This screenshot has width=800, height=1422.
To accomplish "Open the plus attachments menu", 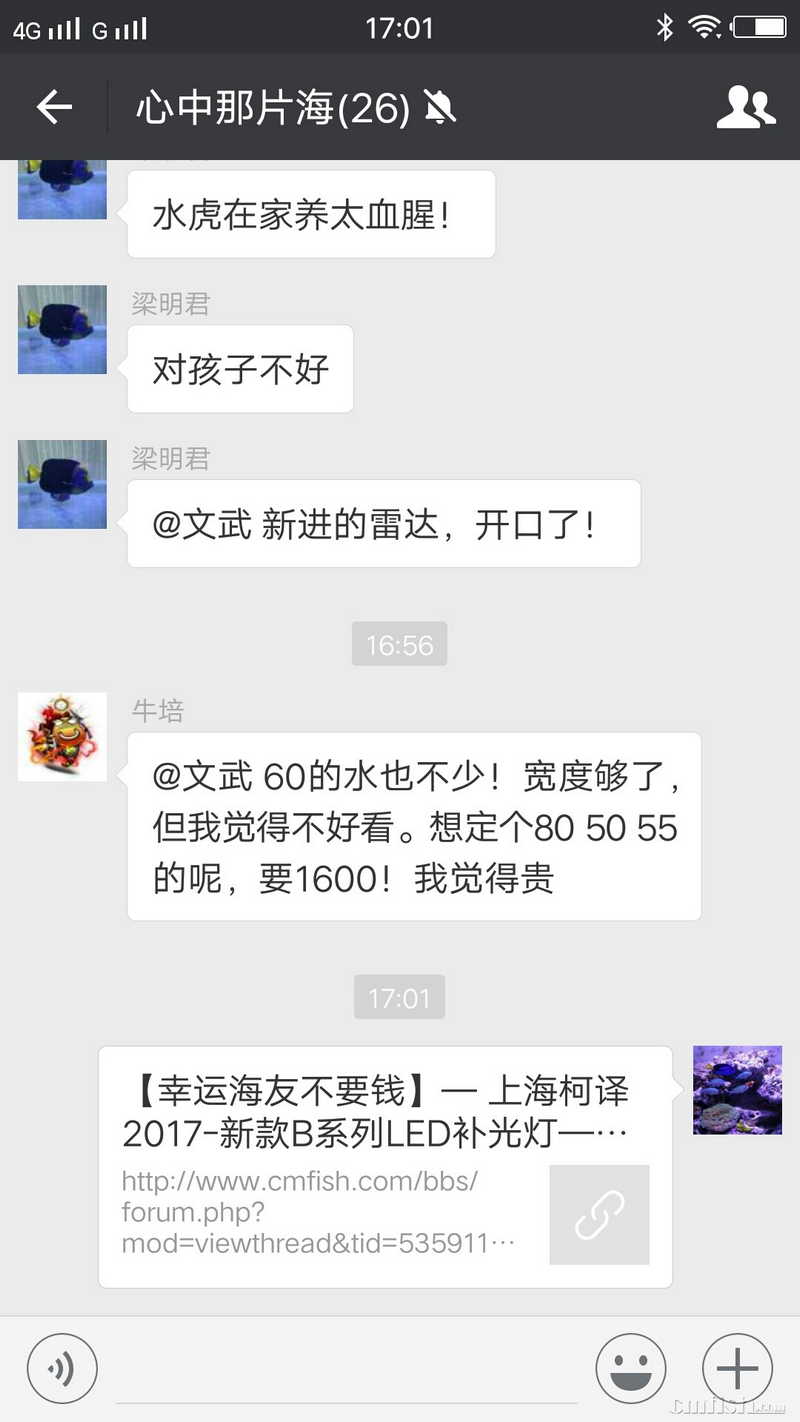I will pos(737,1368).
